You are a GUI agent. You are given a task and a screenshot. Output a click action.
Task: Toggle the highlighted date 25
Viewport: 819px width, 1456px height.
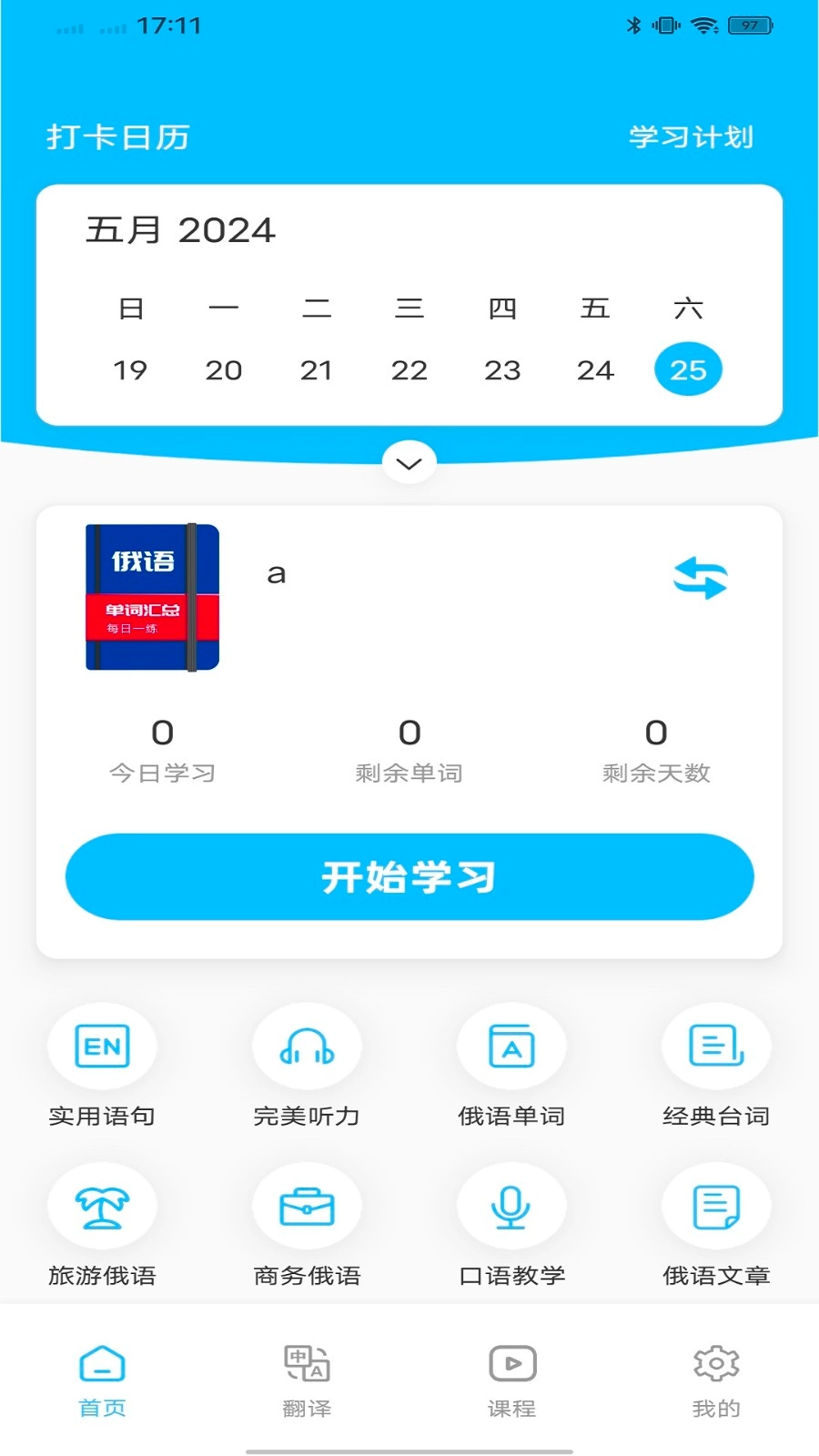(689, 369)
